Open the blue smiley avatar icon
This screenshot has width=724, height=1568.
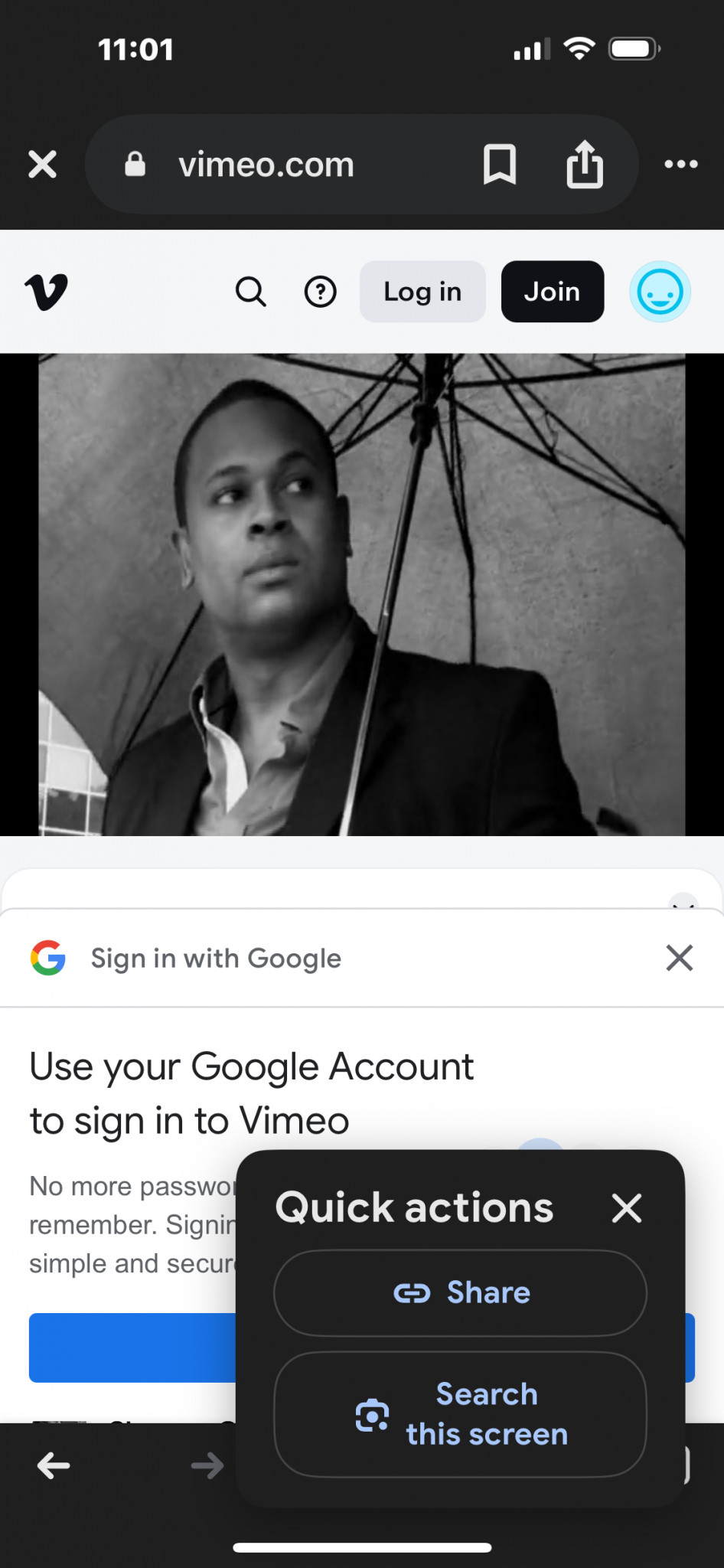[x=660, y=292]
